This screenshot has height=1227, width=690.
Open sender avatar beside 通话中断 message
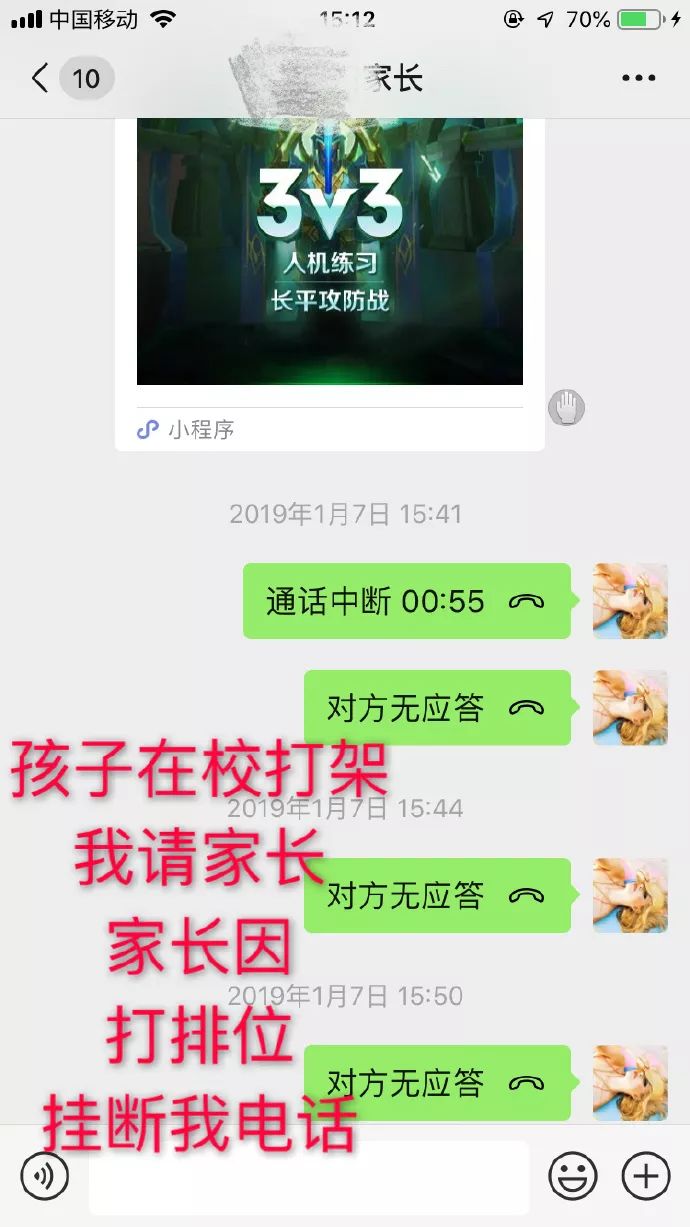(630, 601)
